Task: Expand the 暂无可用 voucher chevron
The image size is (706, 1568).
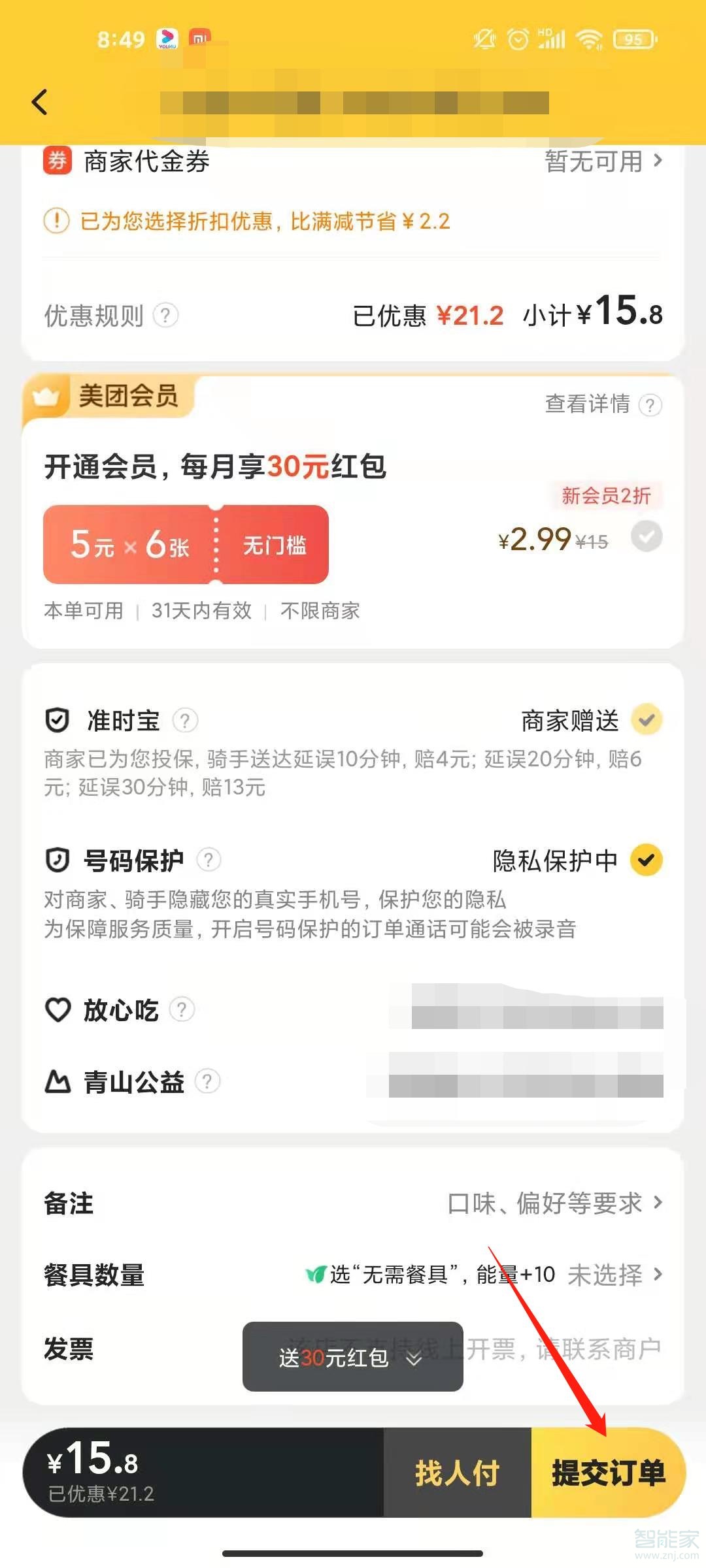Action: [x=658, y=161]
